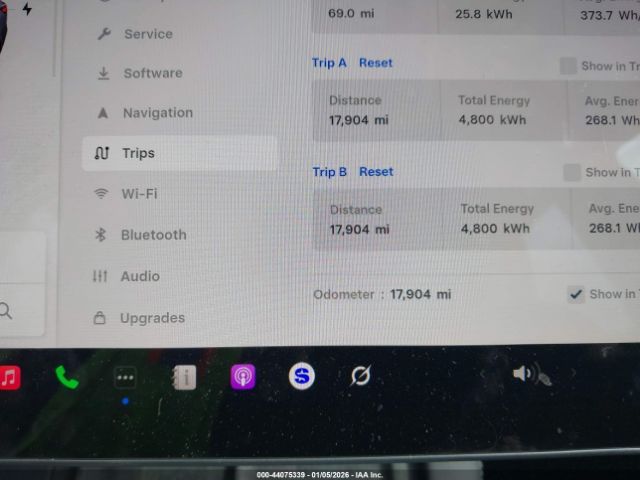Open the notebook manual app
The height and width of the screenshot is (480, 640).
coord(184,377)
